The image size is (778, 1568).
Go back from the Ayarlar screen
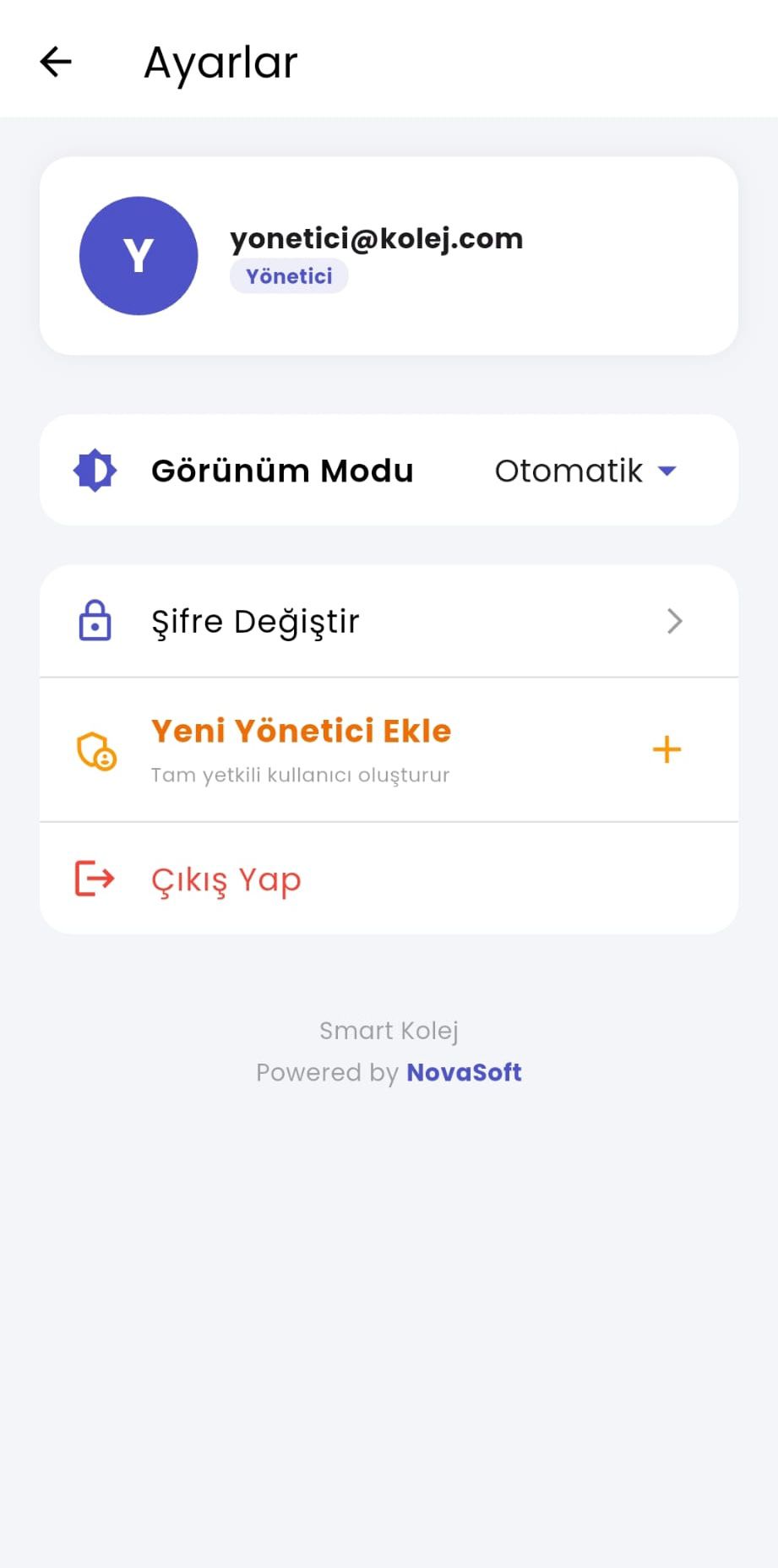tap(56, 62)
